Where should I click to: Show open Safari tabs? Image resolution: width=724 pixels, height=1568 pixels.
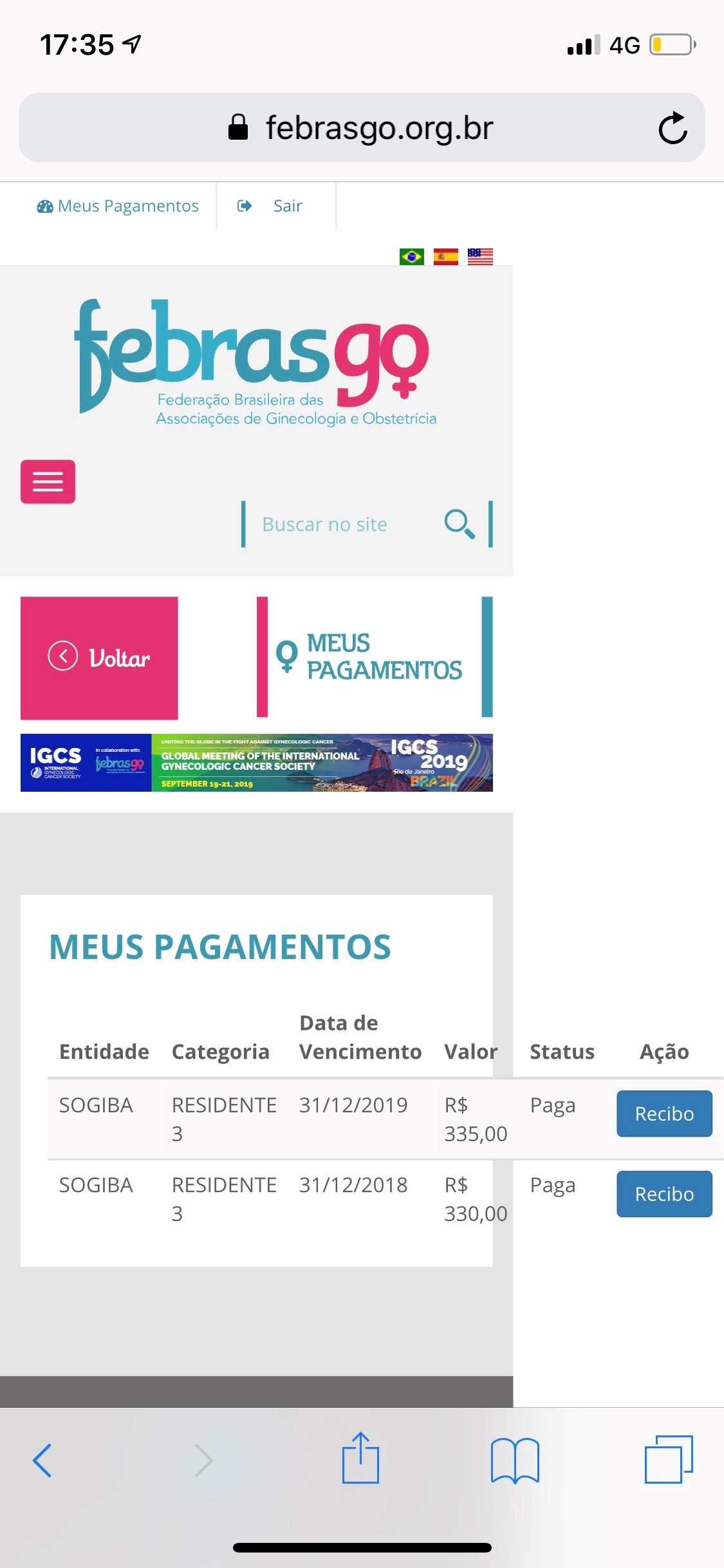[x=669, y=1460]
